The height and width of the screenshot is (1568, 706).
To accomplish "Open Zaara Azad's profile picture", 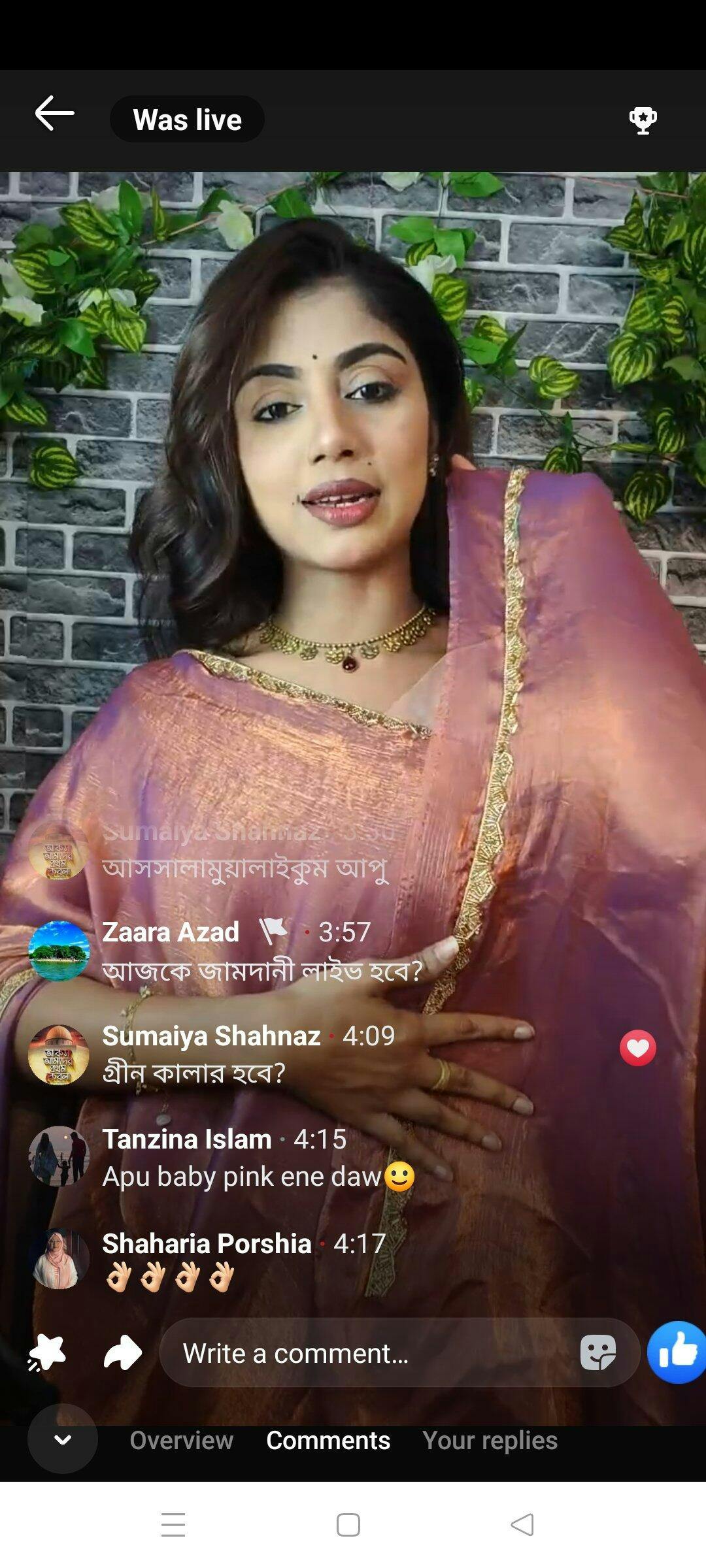I will point(59,951).
